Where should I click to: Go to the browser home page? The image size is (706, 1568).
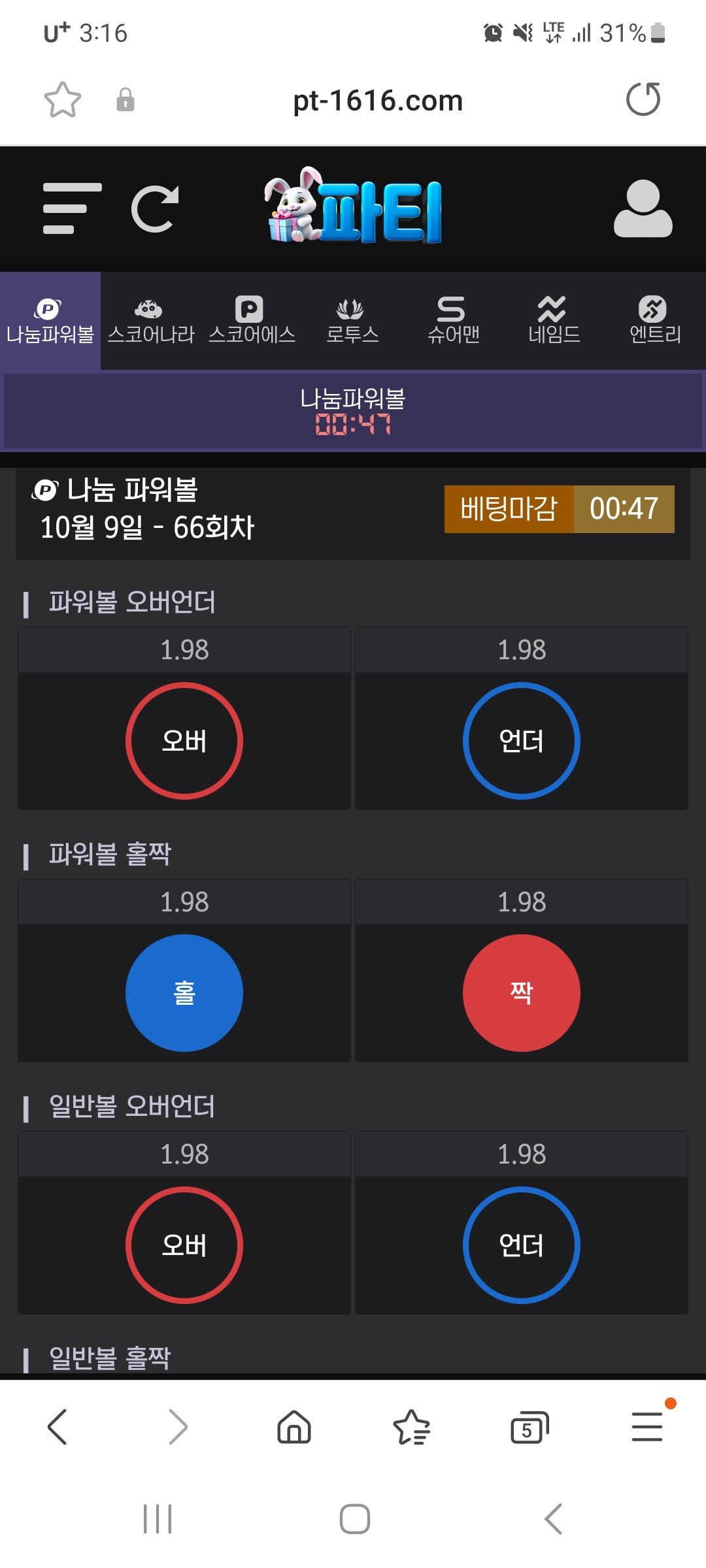pyautogui.click(x=294, y=1426)
